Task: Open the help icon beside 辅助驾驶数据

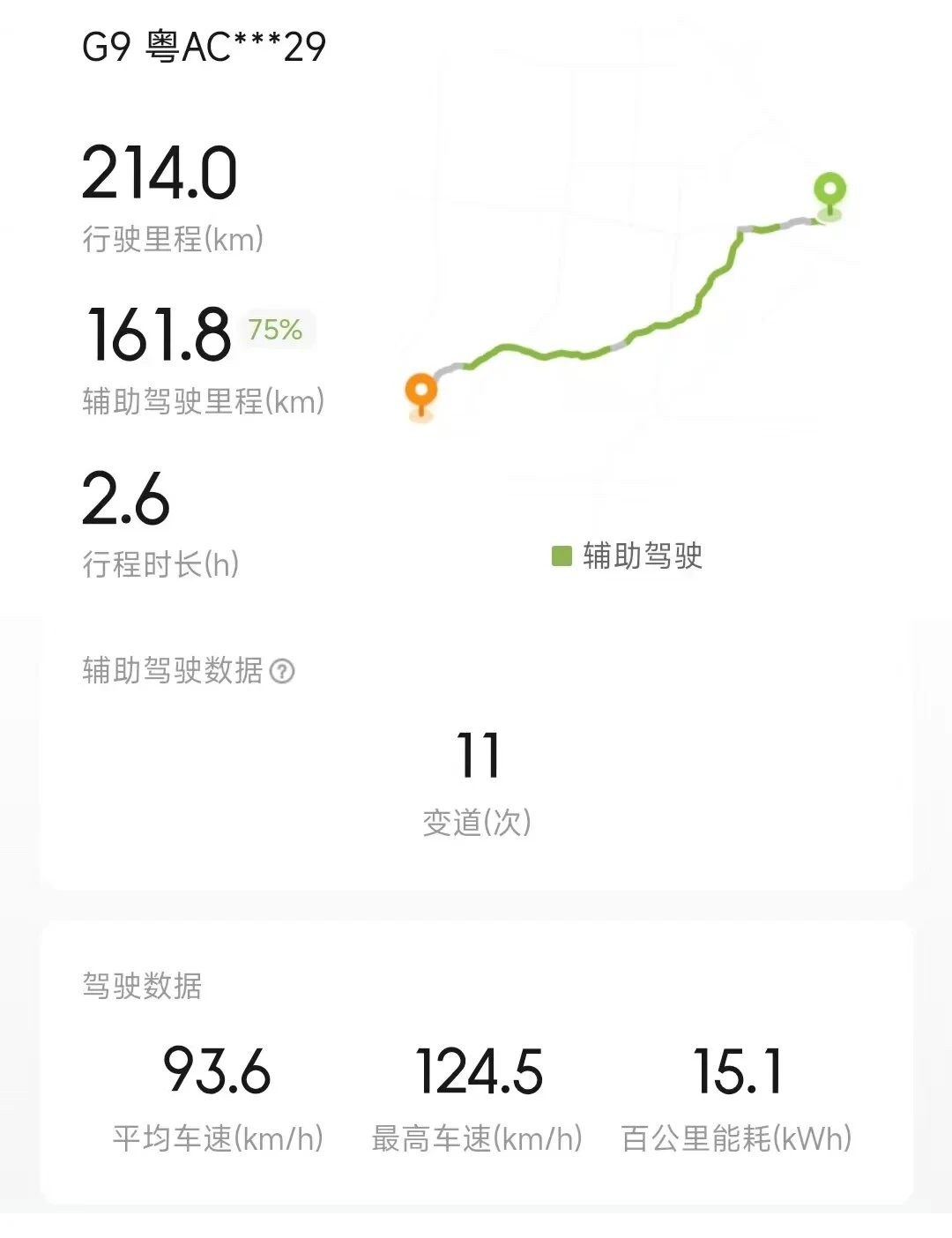Action: (282, 671)
